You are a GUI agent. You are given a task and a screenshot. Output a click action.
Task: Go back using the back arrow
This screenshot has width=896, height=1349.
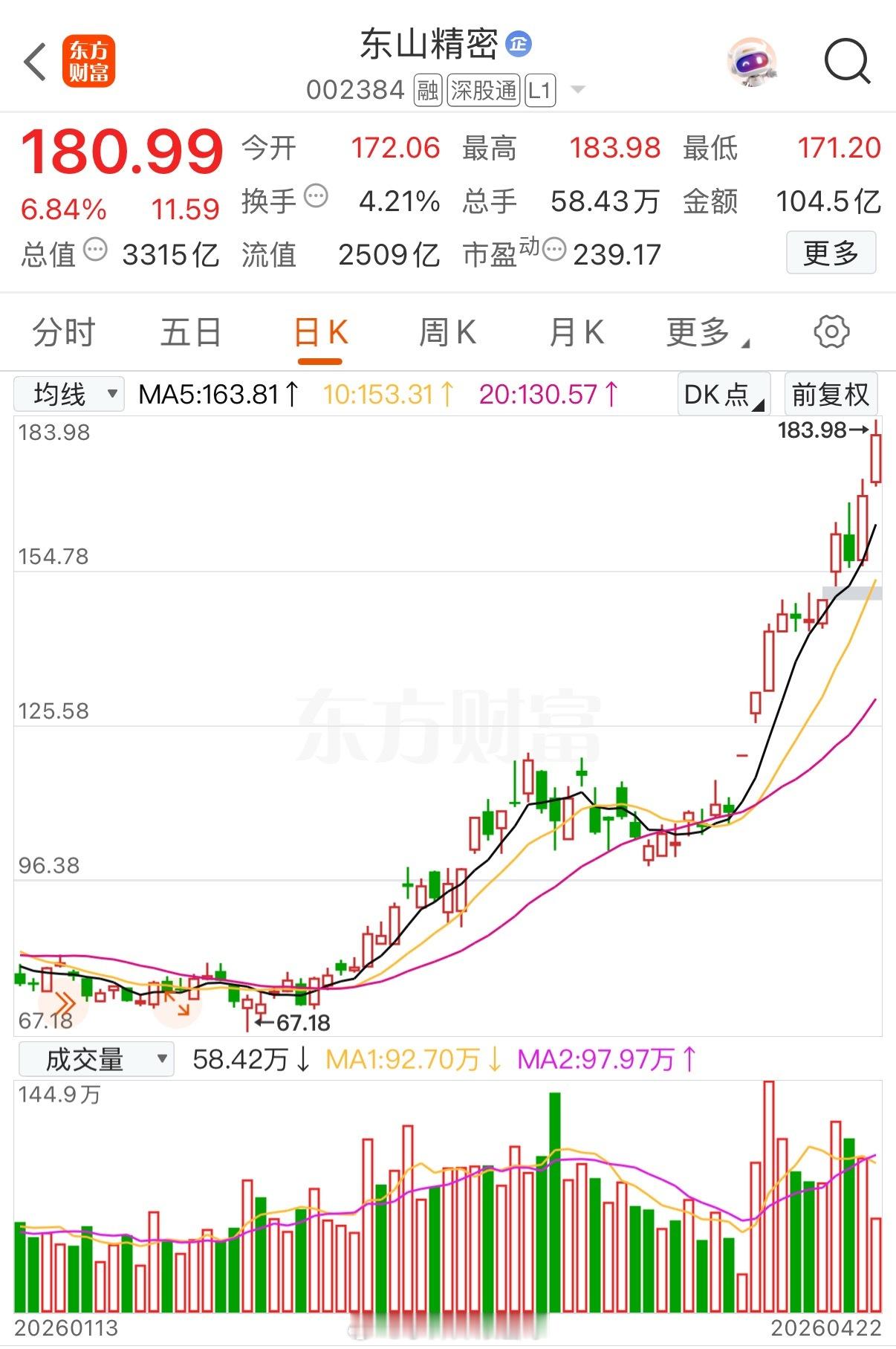click(36, 62)
